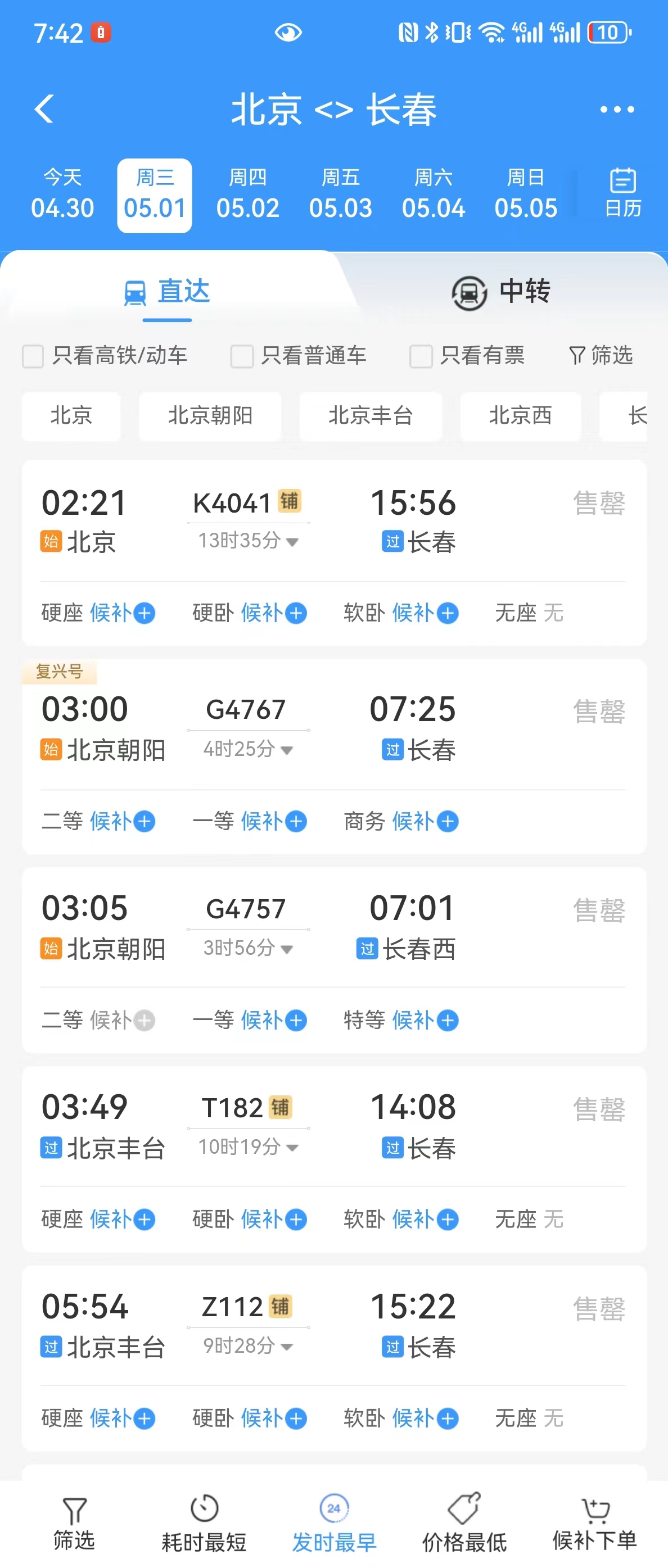Choose the 北京丰台 station chip
Screen dimensions: 668x1568
[370, 416]
